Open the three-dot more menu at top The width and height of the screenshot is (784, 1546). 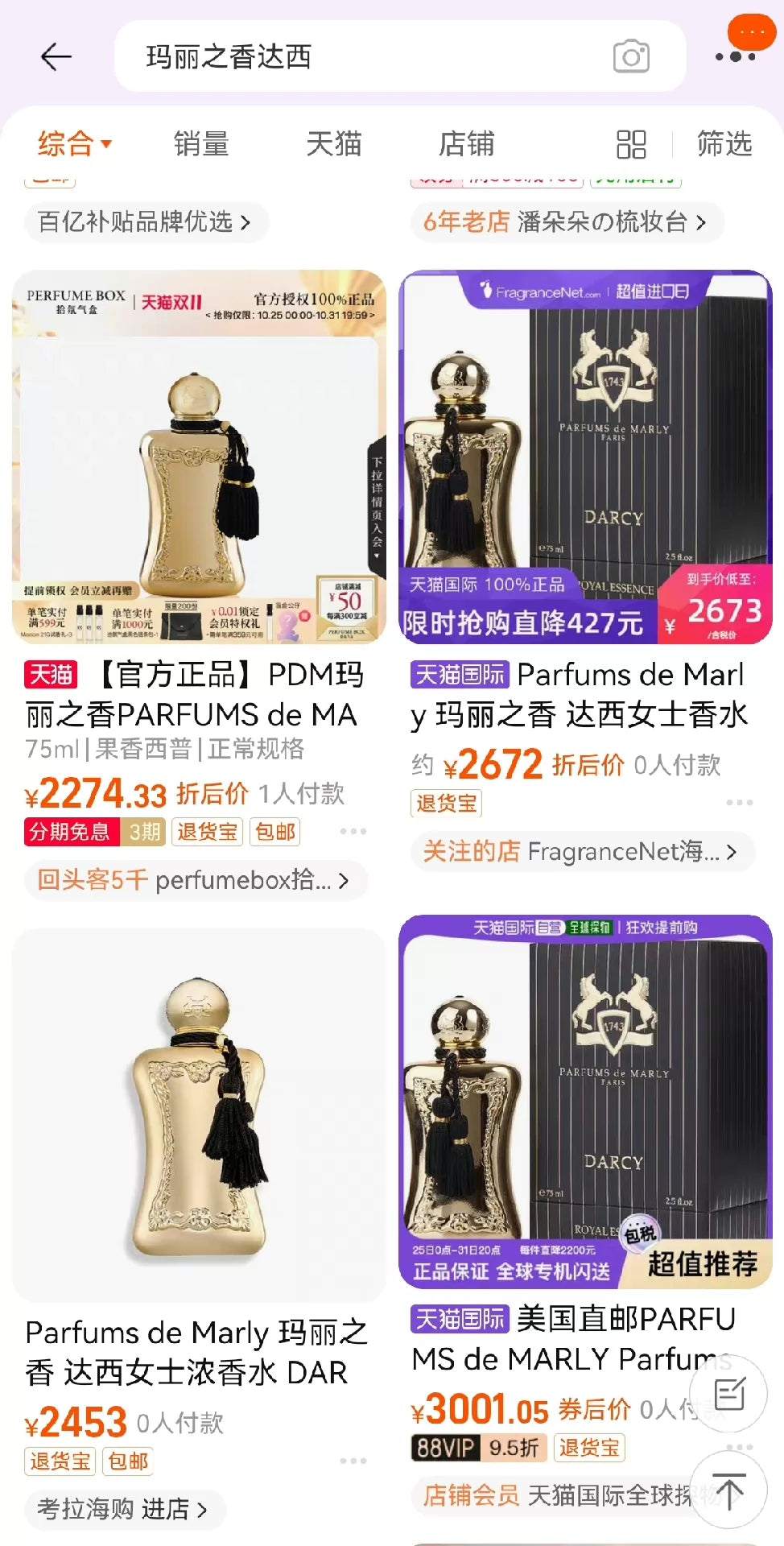click(x=736, y=56)
